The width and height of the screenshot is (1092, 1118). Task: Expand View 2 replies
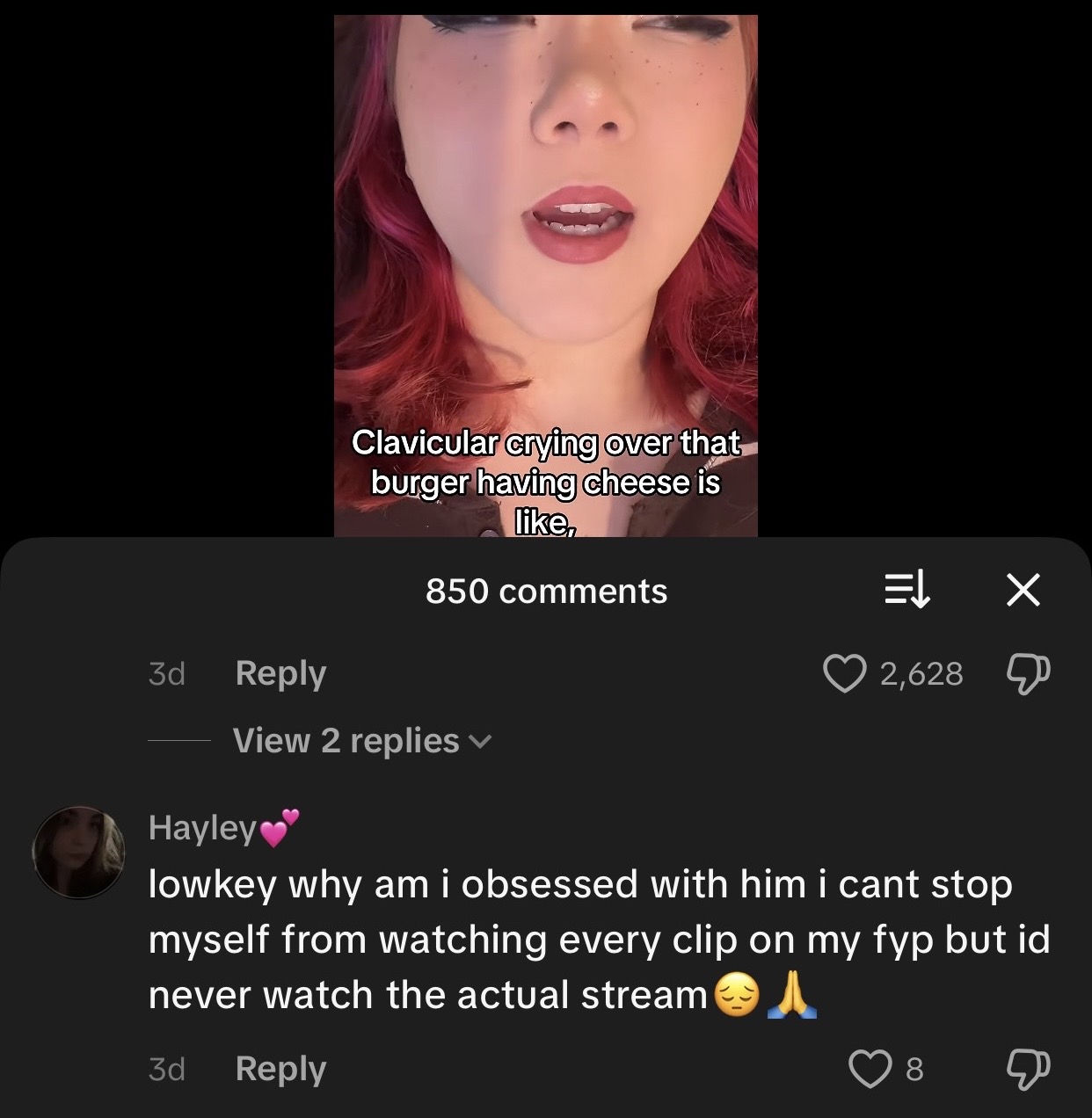click(x=361, y=741)
